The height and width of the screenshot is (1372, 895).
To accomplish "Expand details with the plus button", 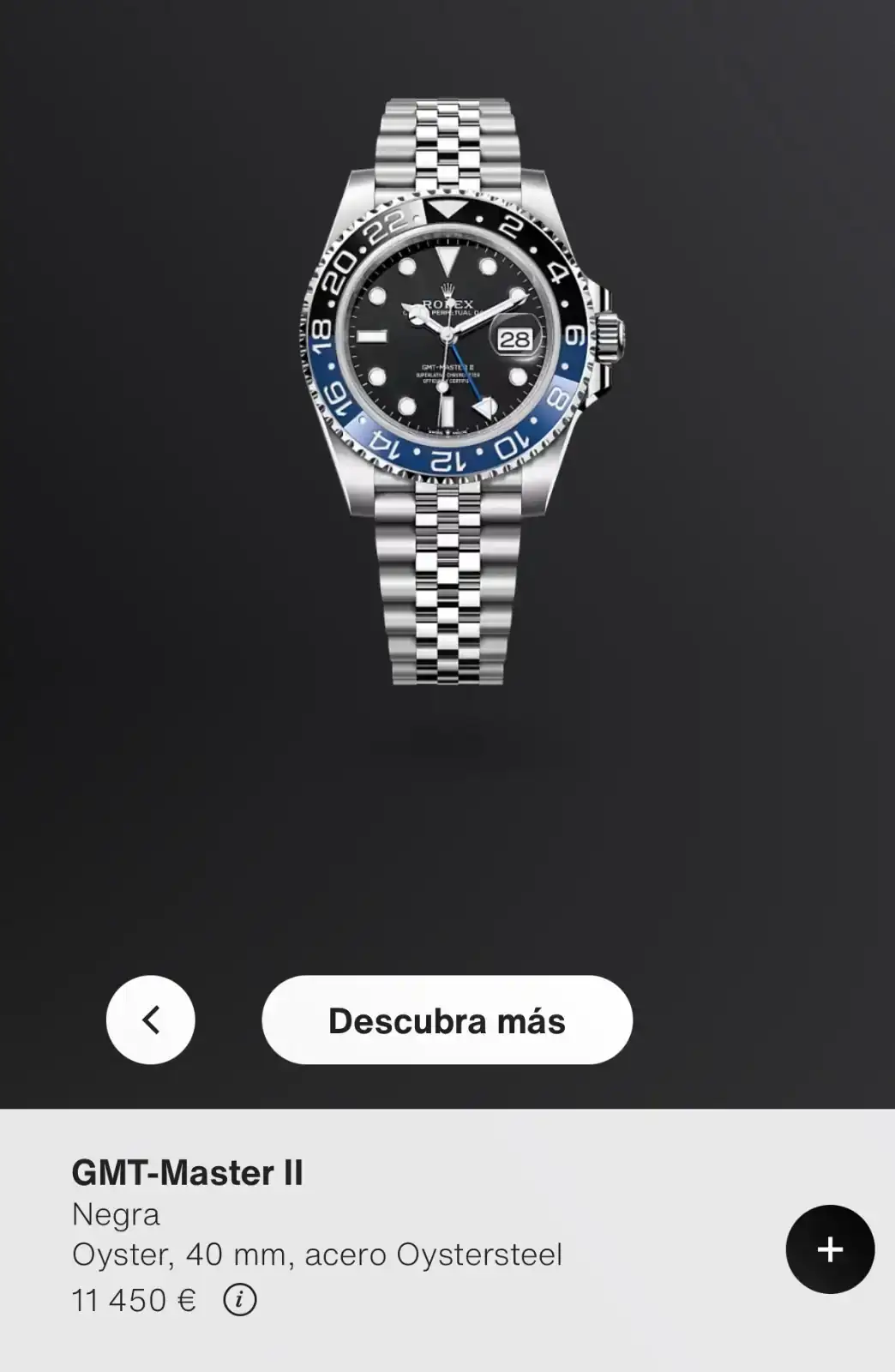I will coord(829,1249).
